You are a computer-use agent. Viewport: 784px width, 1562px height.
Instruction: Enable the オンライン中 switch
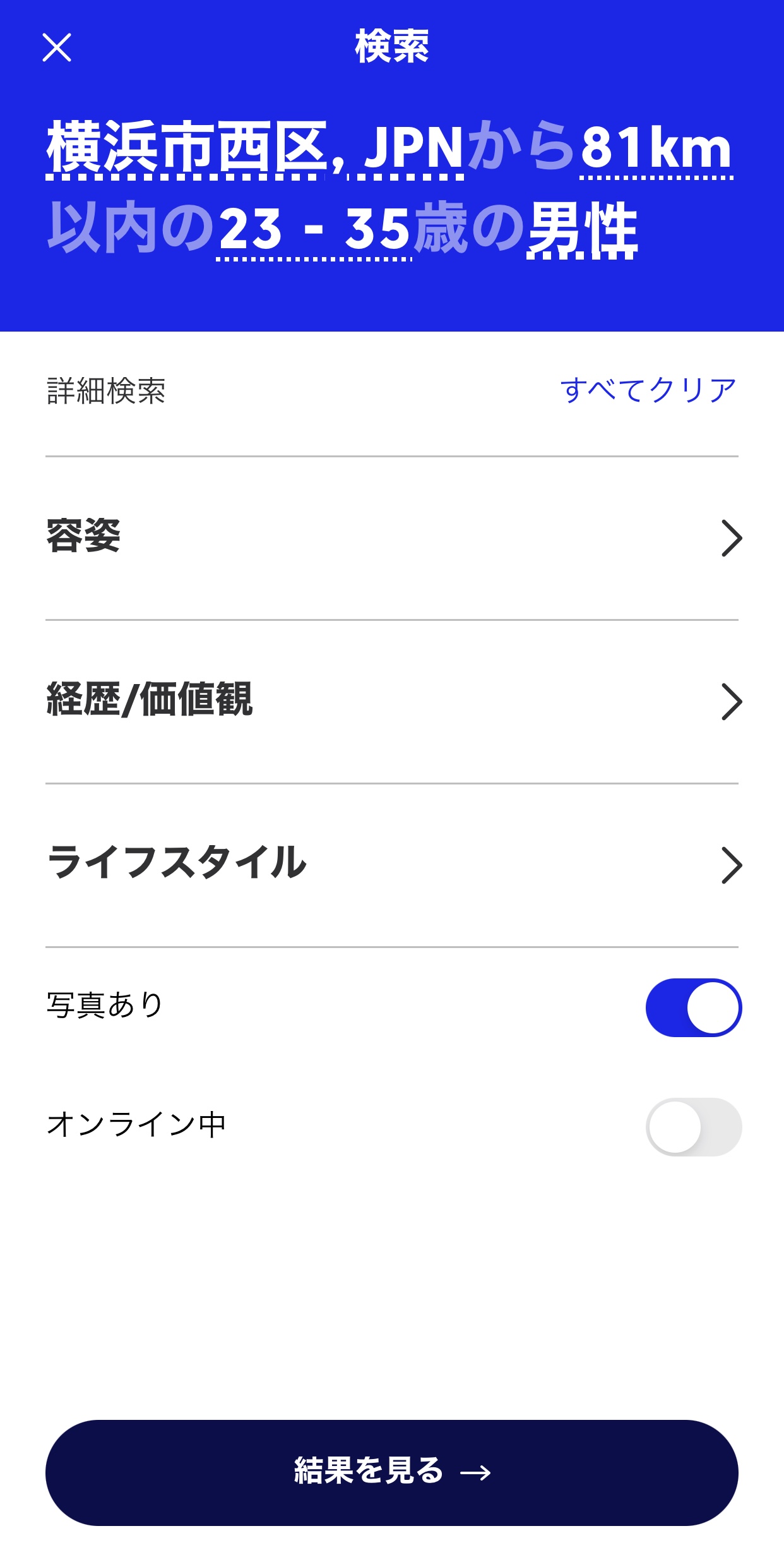tap(693, 1127)
